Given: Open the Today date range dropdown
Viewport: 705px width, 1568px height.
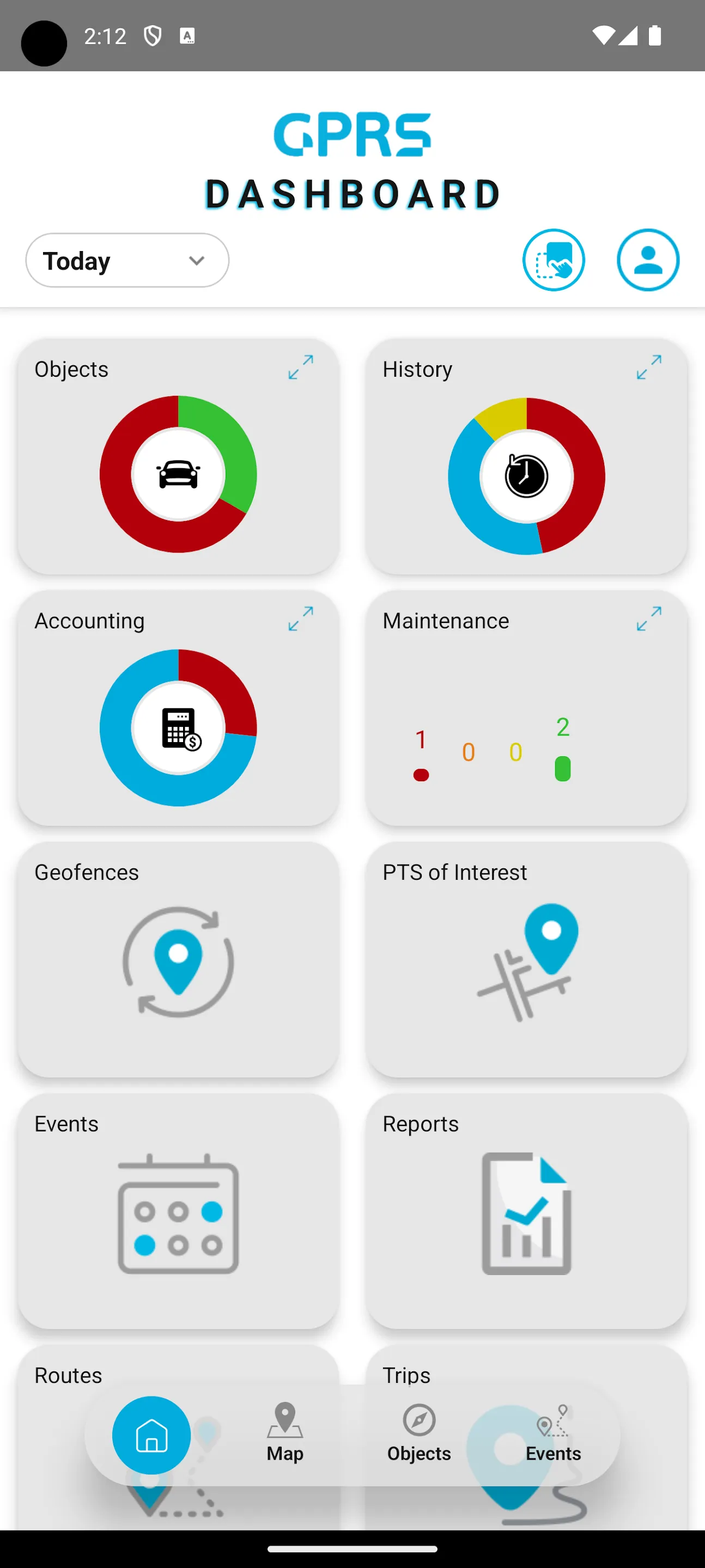Looking at the screenshot, I should tap(127, 261).
